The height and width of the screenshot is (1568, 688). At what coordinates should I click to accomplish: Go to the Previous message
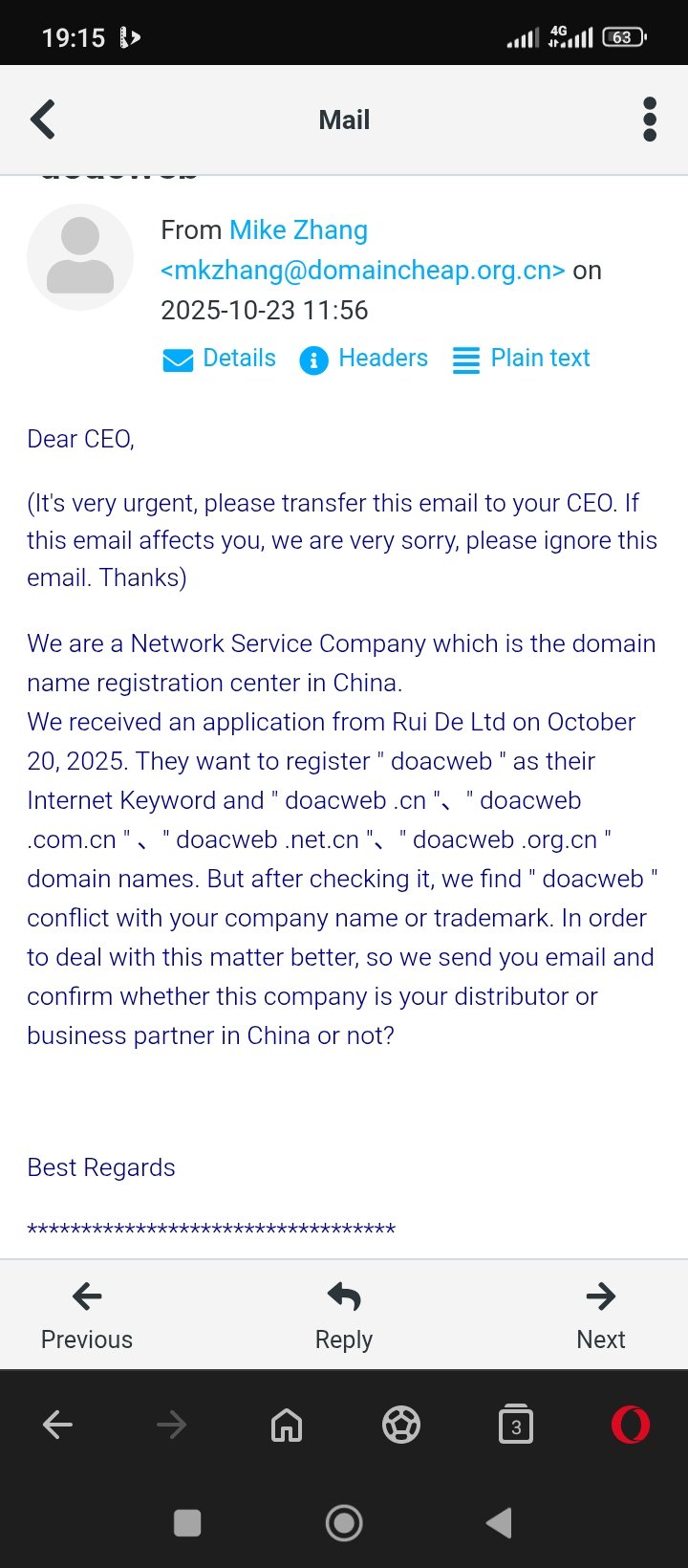click(x=87, y=1316)
